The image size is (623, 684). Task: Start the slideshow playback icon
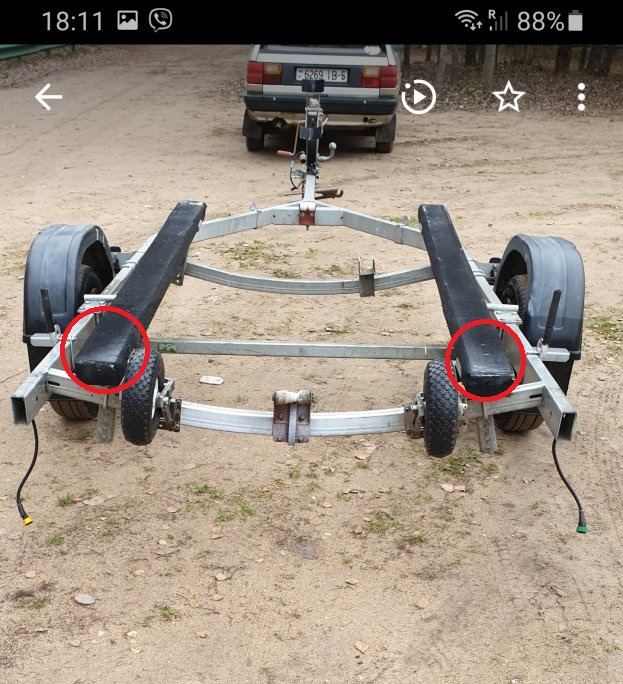[x=418, y=97]
